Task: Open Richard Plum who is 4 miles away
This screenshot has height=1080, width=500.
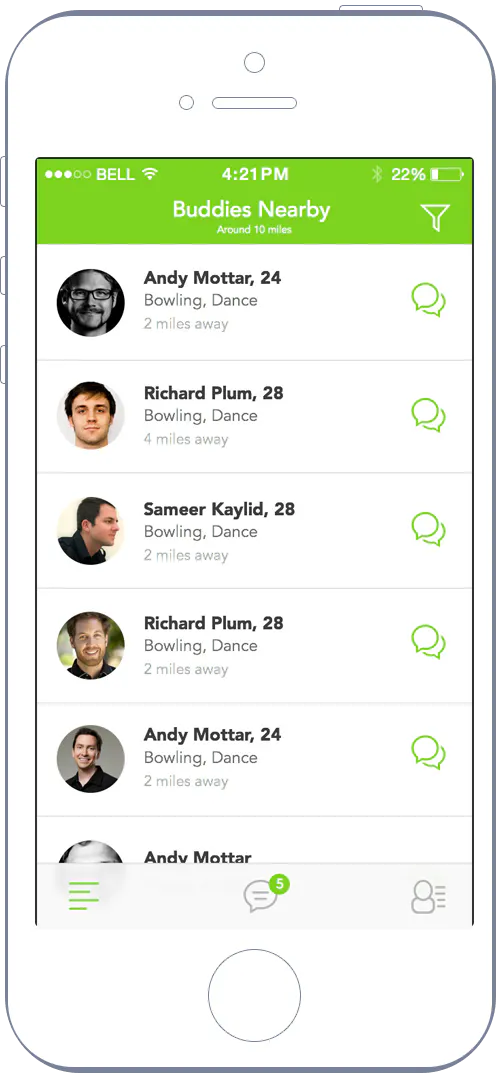Action: (x=254, y=416)
